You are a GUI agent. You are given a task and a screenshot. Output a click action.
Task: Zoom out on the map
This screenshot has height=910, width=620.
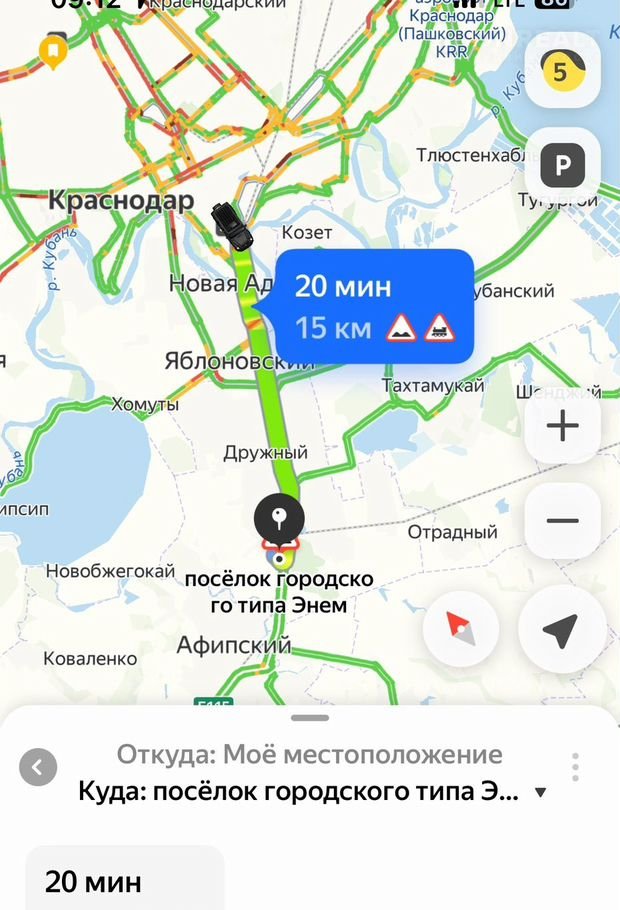point(562,521)
